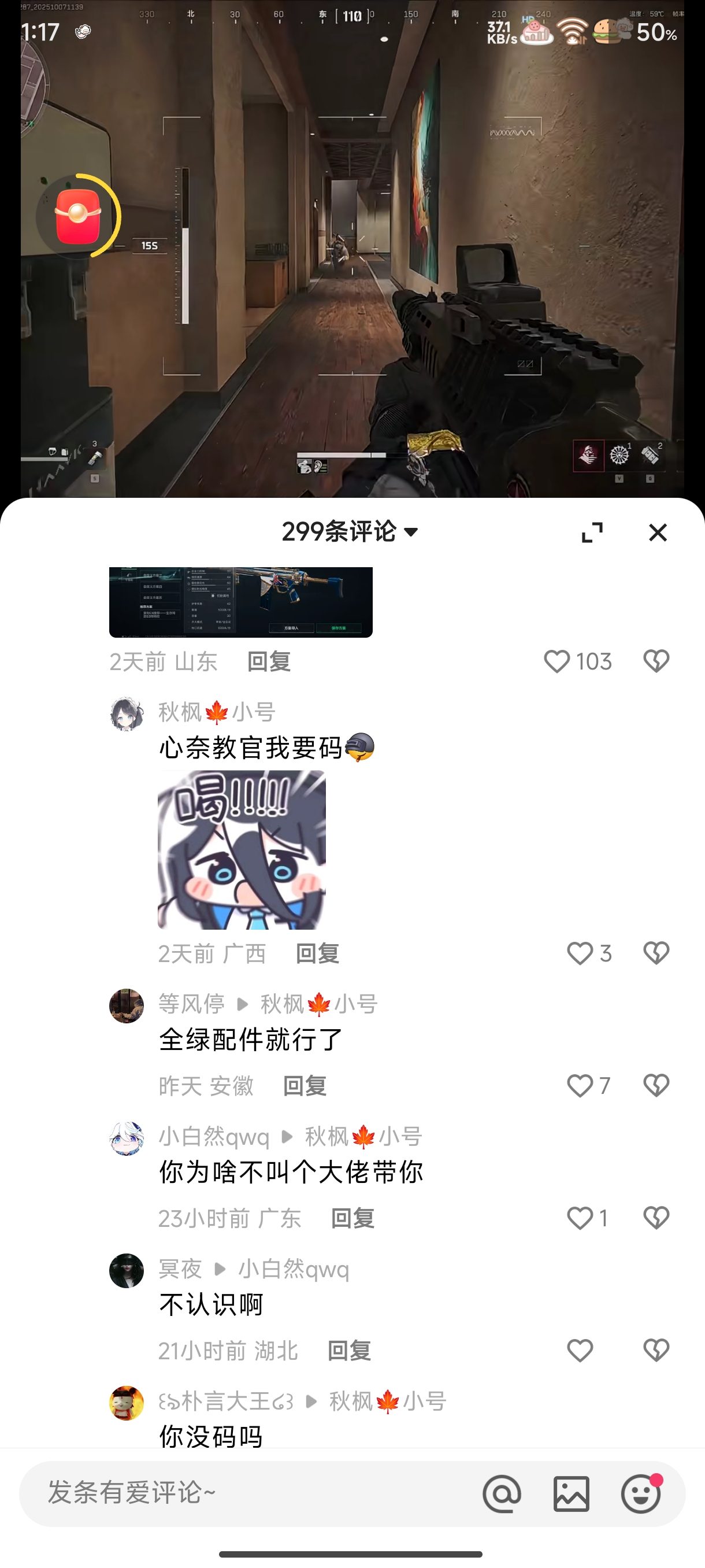Reply to 等风停's comment
Viewport: 705px width, 1568px height.
(x=305, y=1086)
